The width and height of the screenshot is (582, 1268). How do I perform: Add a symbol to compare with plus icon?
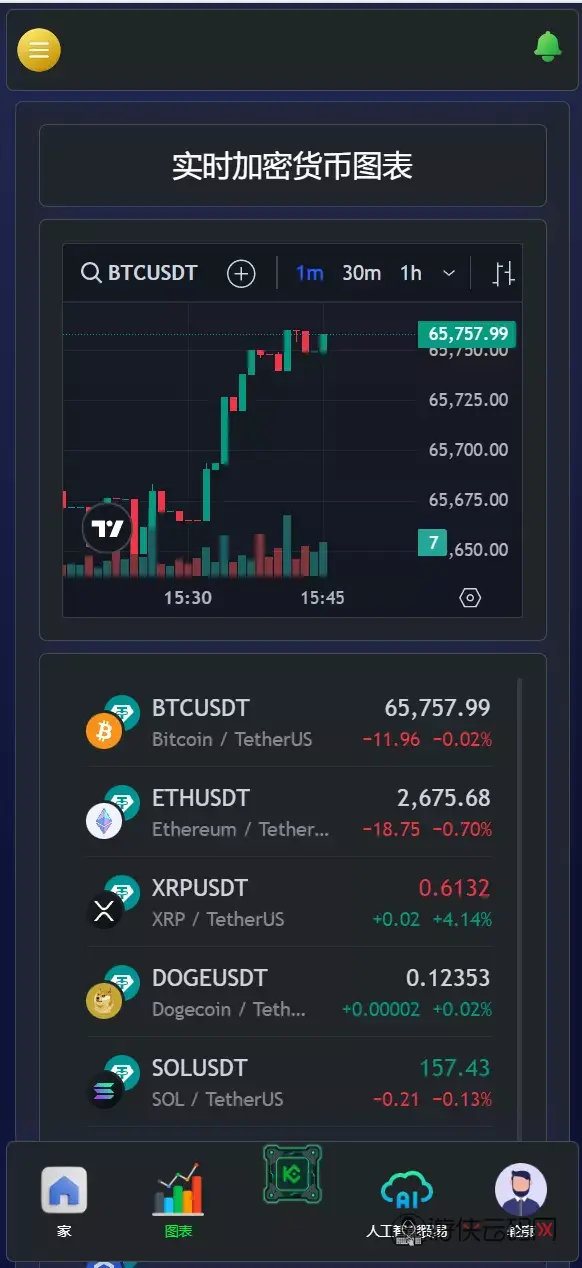pyautogui.click(x=241, y=273)
